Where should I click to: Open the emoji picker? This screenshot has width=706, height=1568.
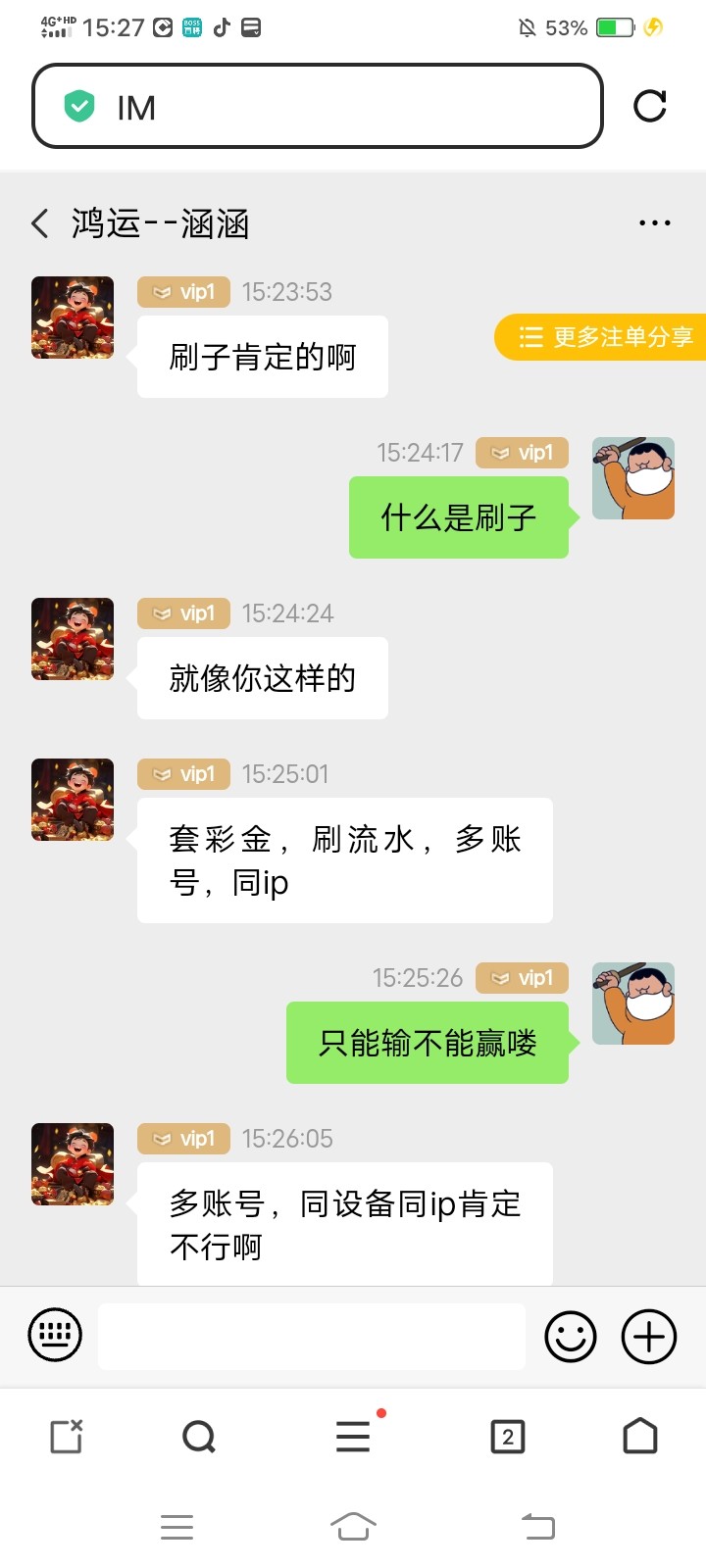point(571,1337)
